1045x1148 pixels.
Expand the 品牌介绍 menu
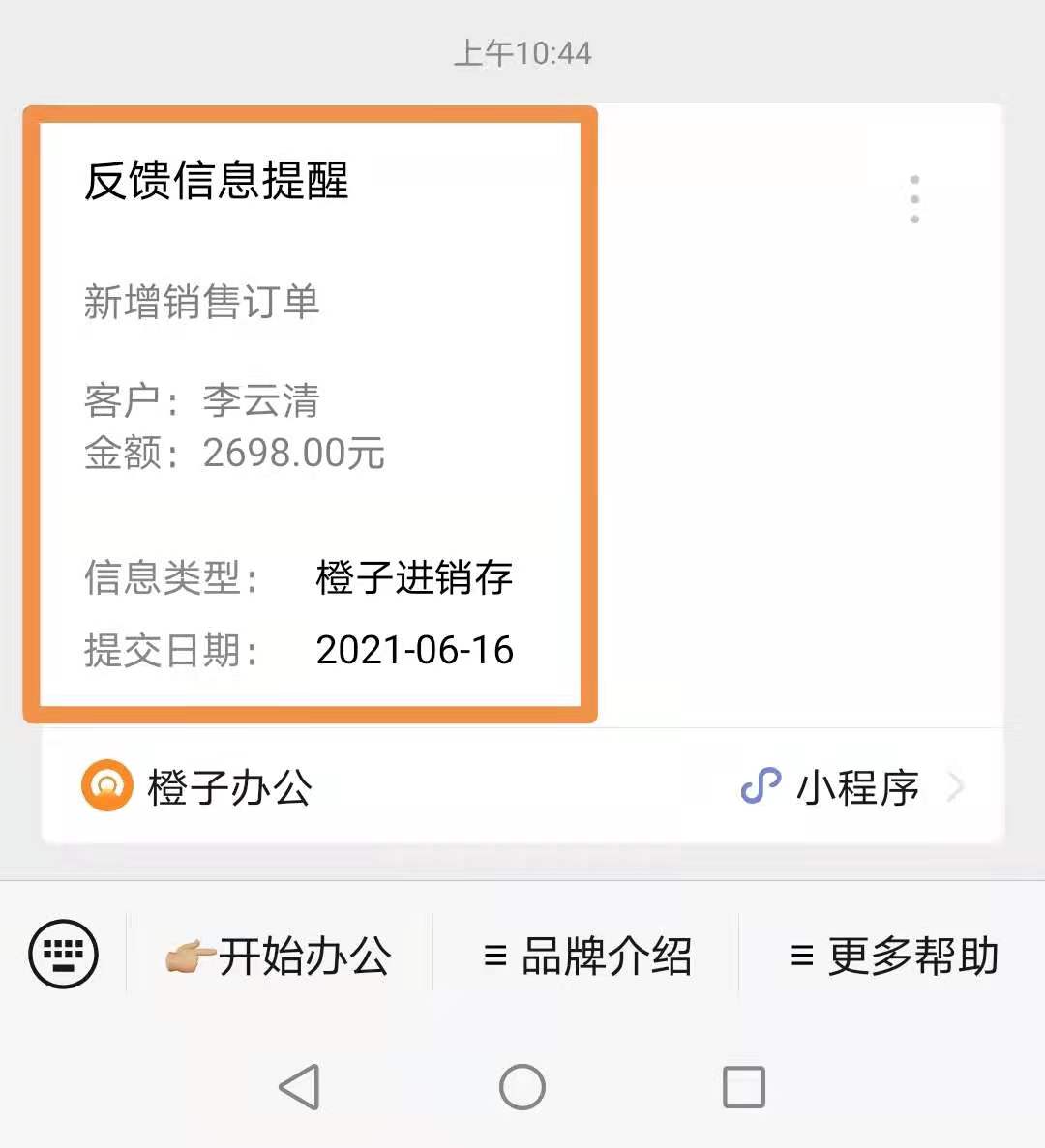click(586, 957)
